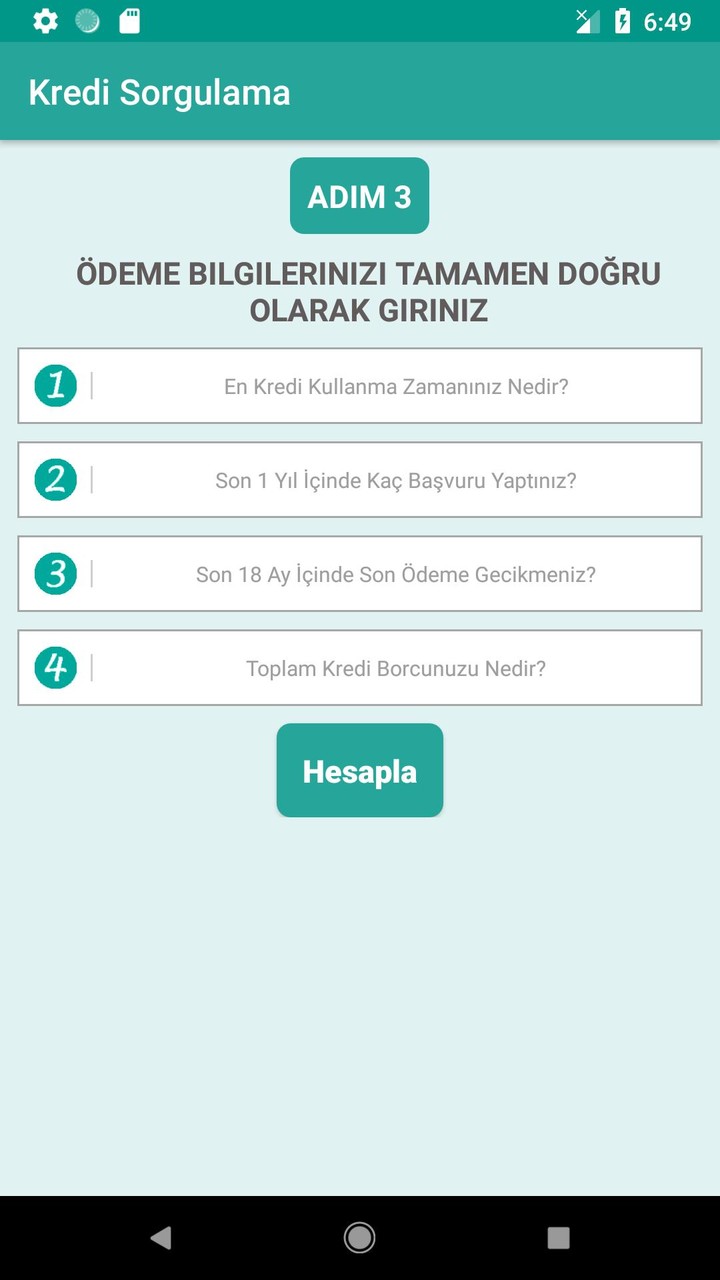Image resolution: width=720 pixels, height=1280 pixels.
Task: Click the settings gear icon in status bar
Action: [45, 19]
